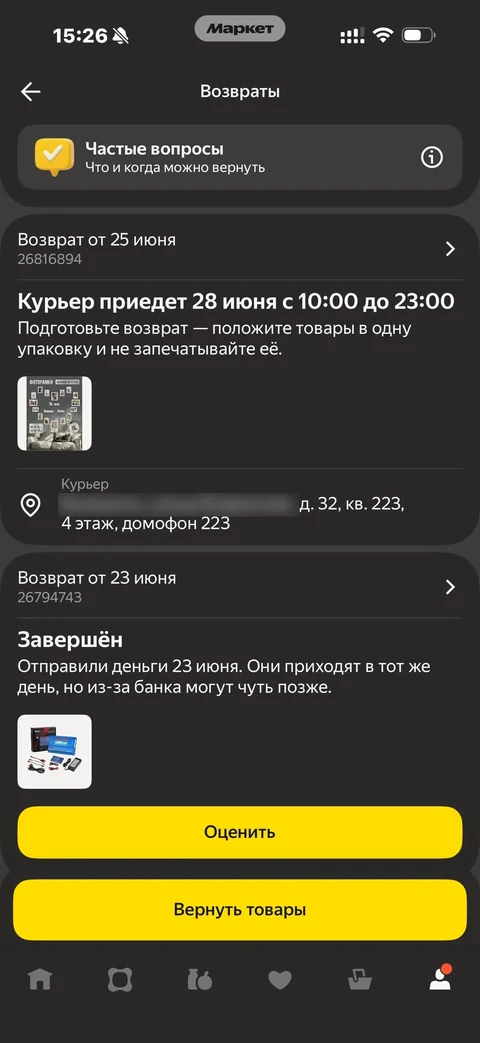
Task: Open return from 25 июня details
Action: [x=239, y=248]
